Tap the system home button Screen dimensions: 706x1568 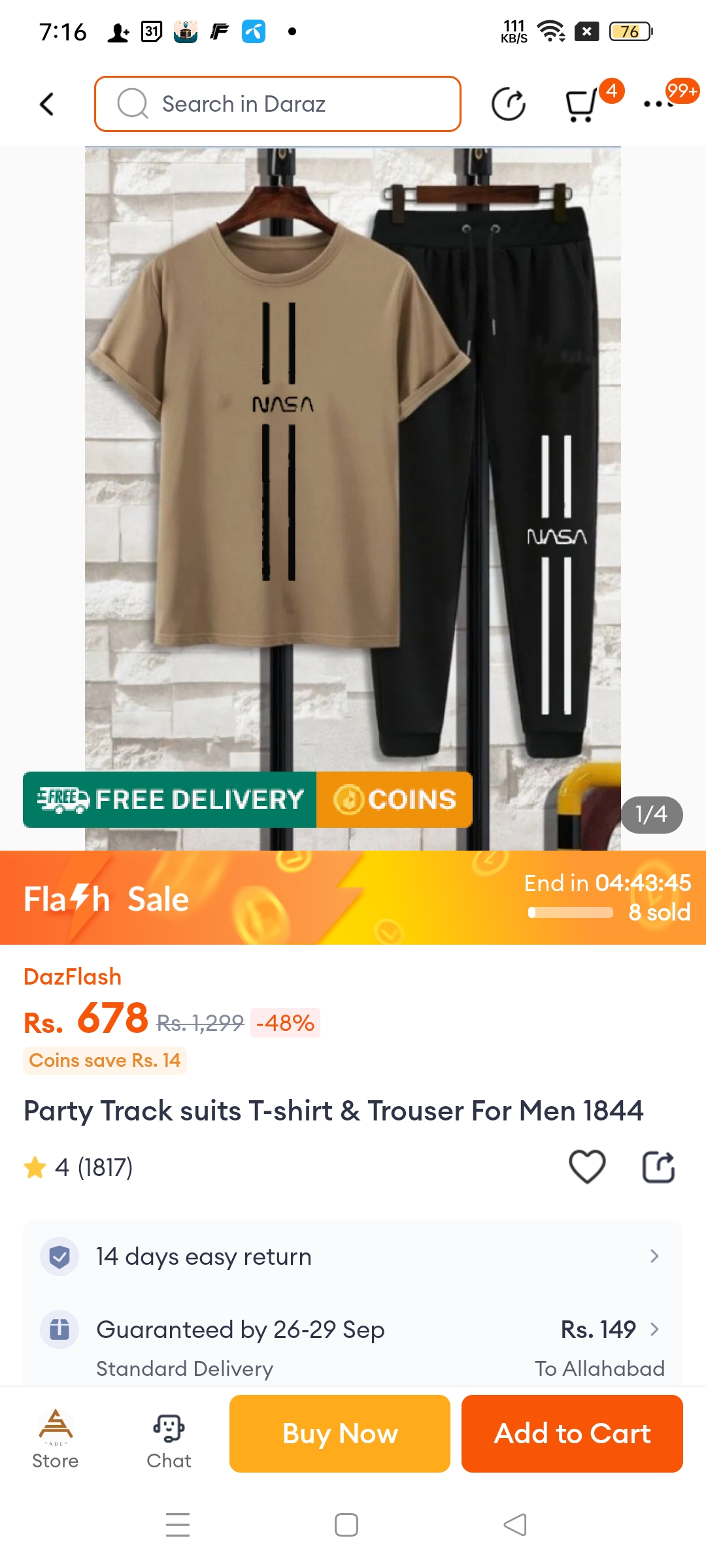click(x=346, y=1525)
